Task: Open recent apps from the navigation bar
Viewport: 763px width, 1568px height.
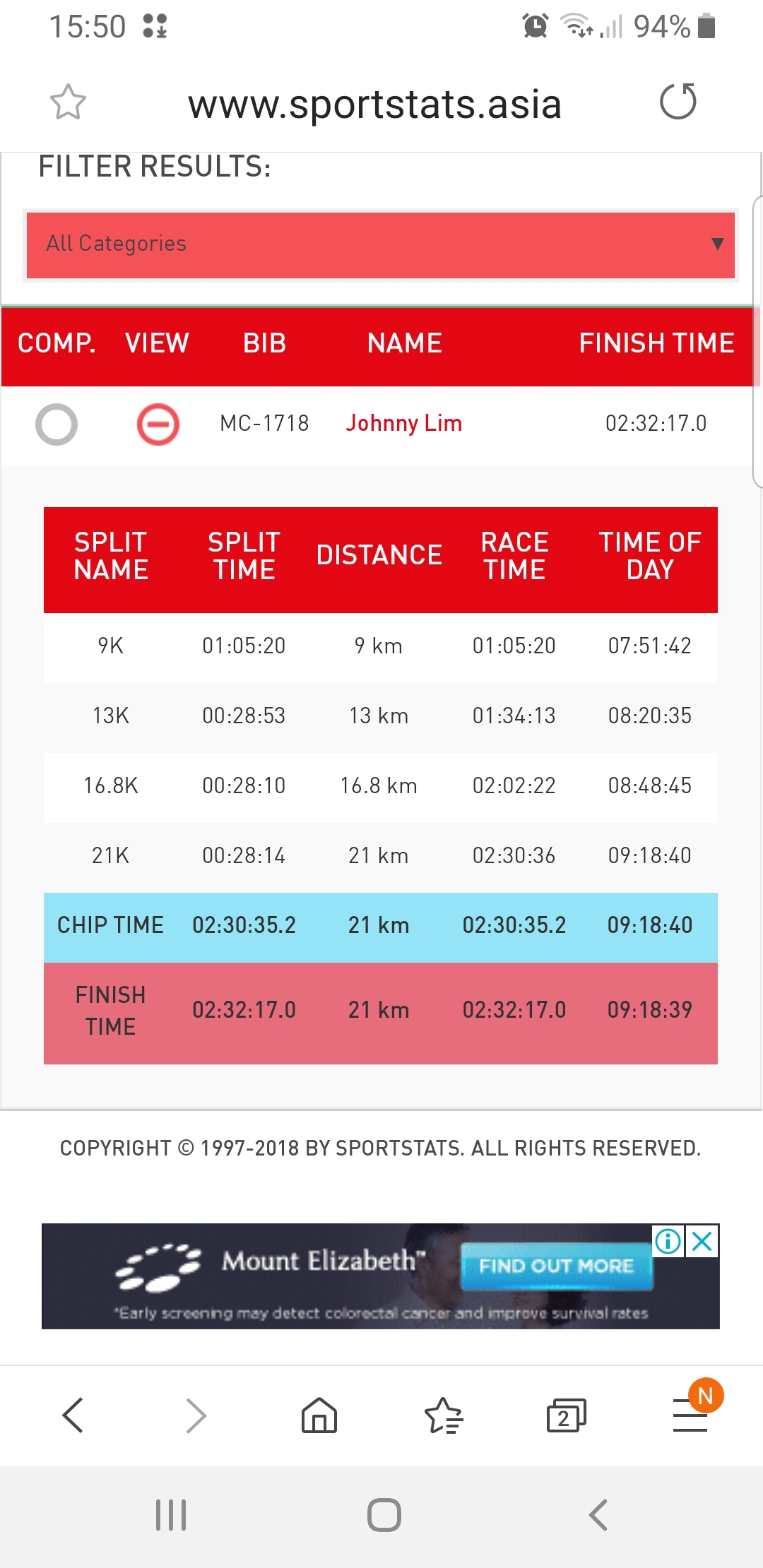Action: (171, 1515)
